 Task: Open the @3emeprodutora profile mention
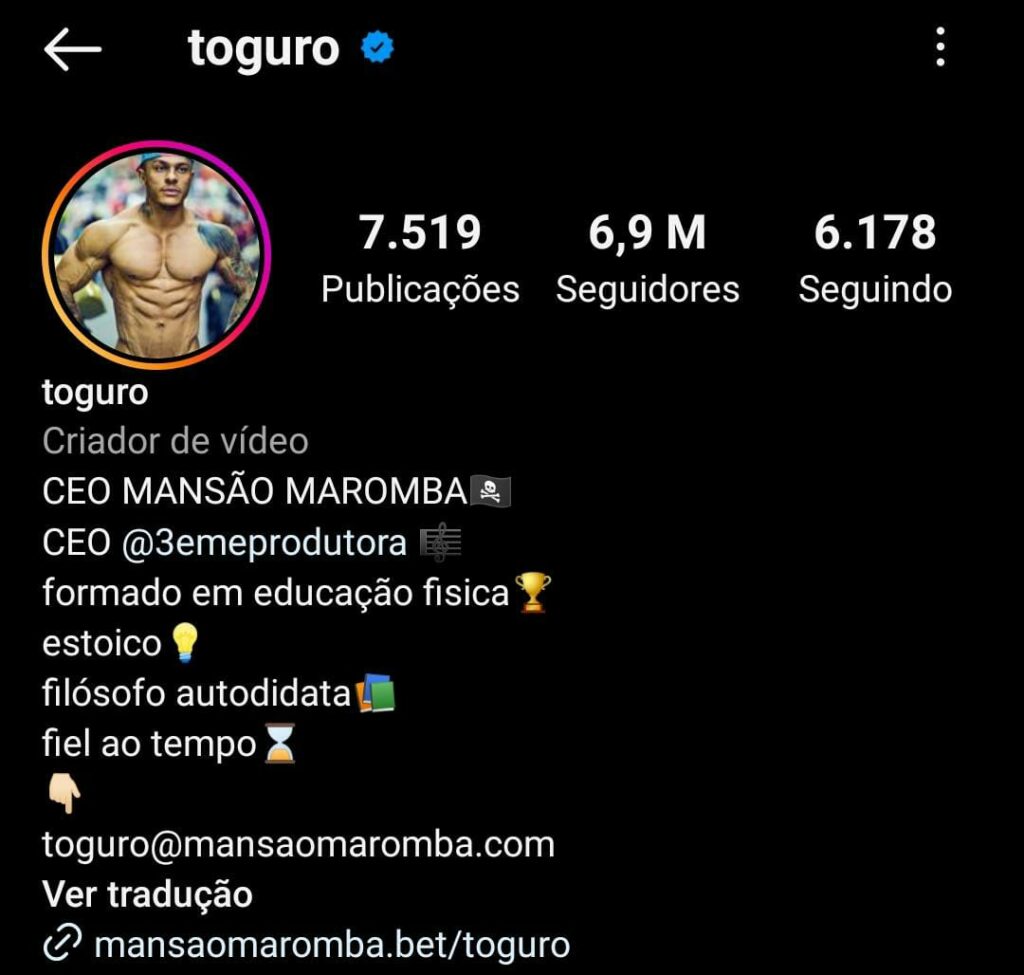[x=264, y=543]
